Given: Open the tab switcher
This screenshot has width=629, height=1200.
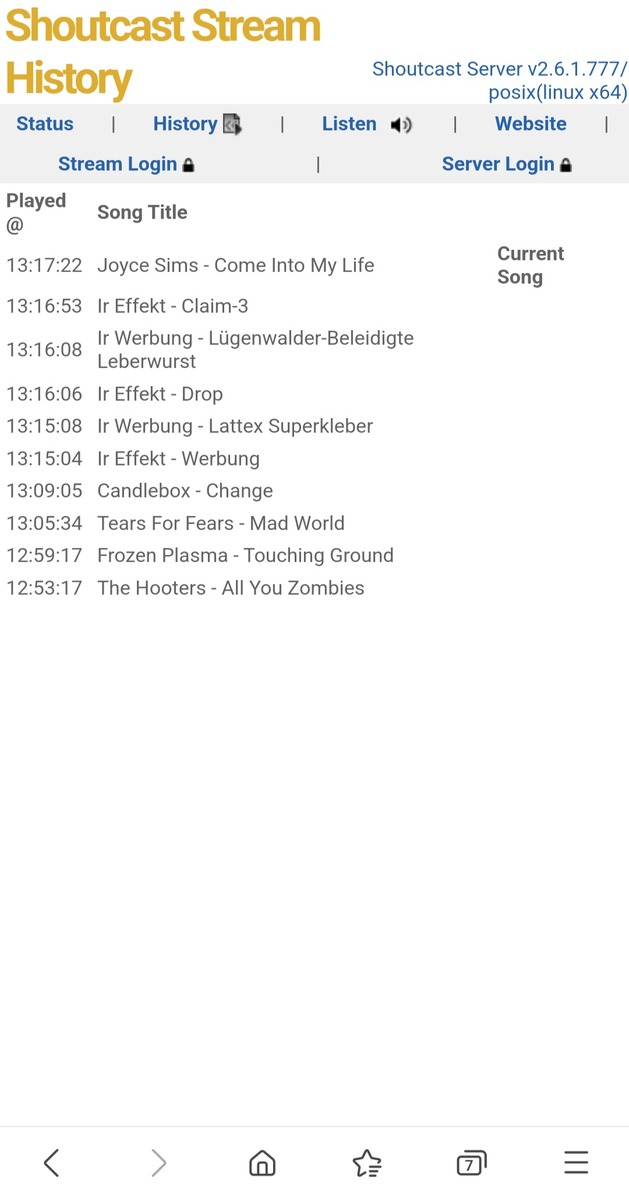Looking at the screenshot, I should 471,1162.
